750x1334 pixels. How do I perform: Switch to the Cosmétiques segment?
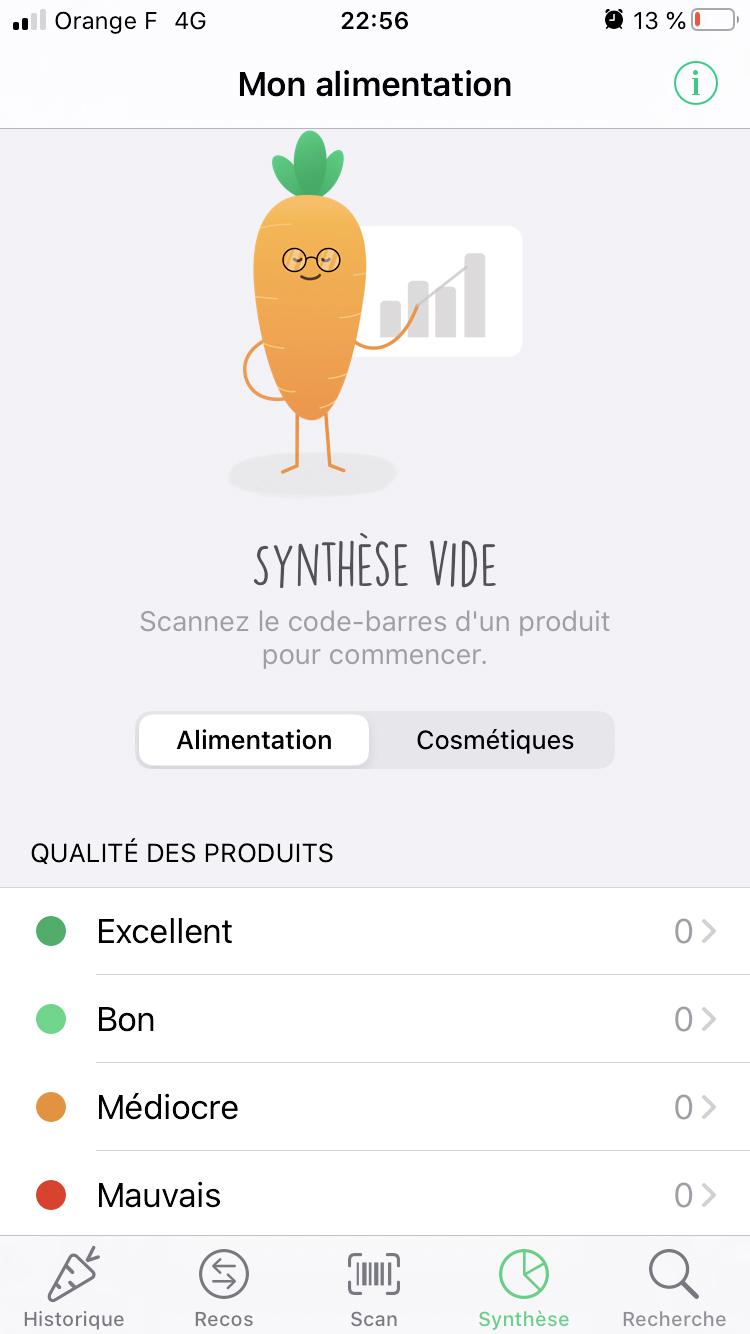click(x=495, y=740)
